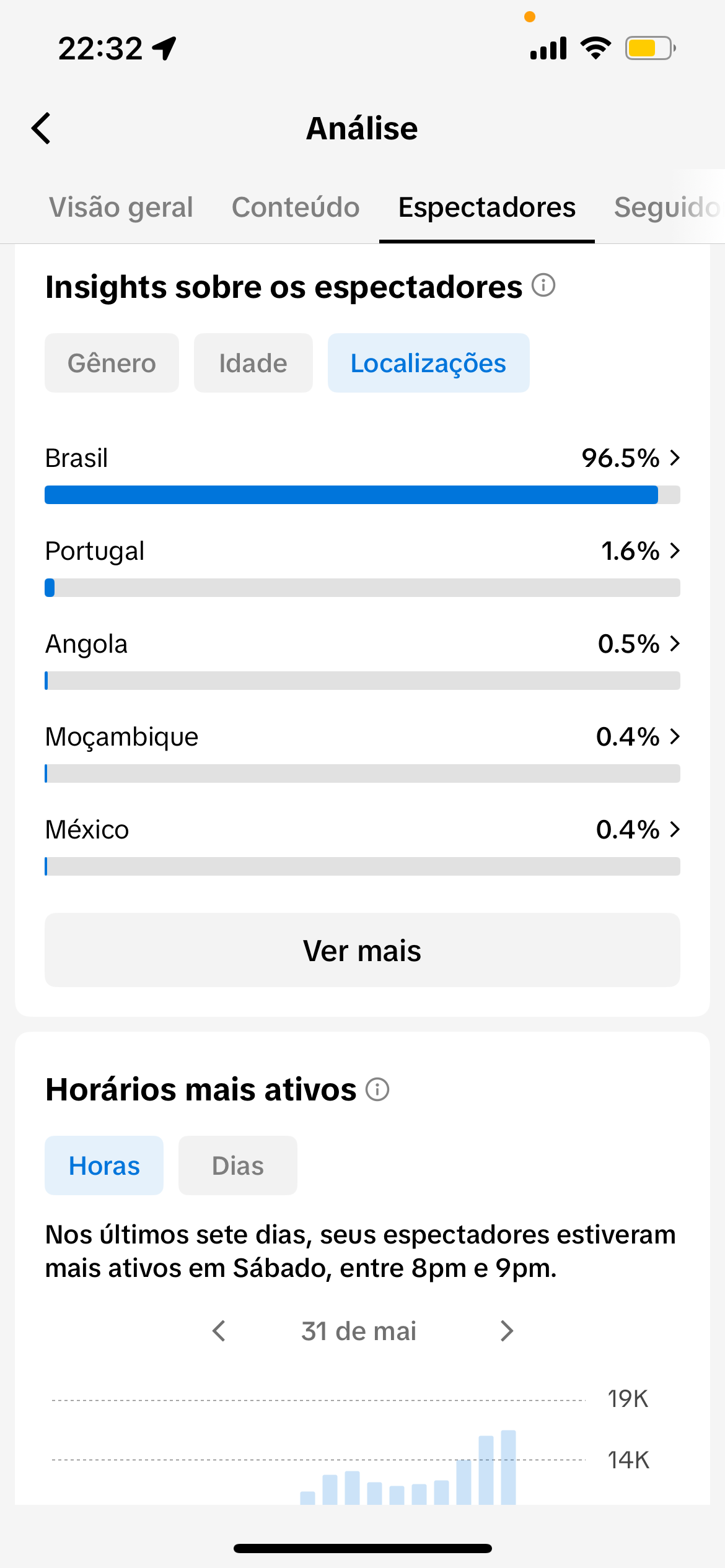The image size is (725, 1568).
Task: Expand the Angola location row
Action: click(362, 660)
